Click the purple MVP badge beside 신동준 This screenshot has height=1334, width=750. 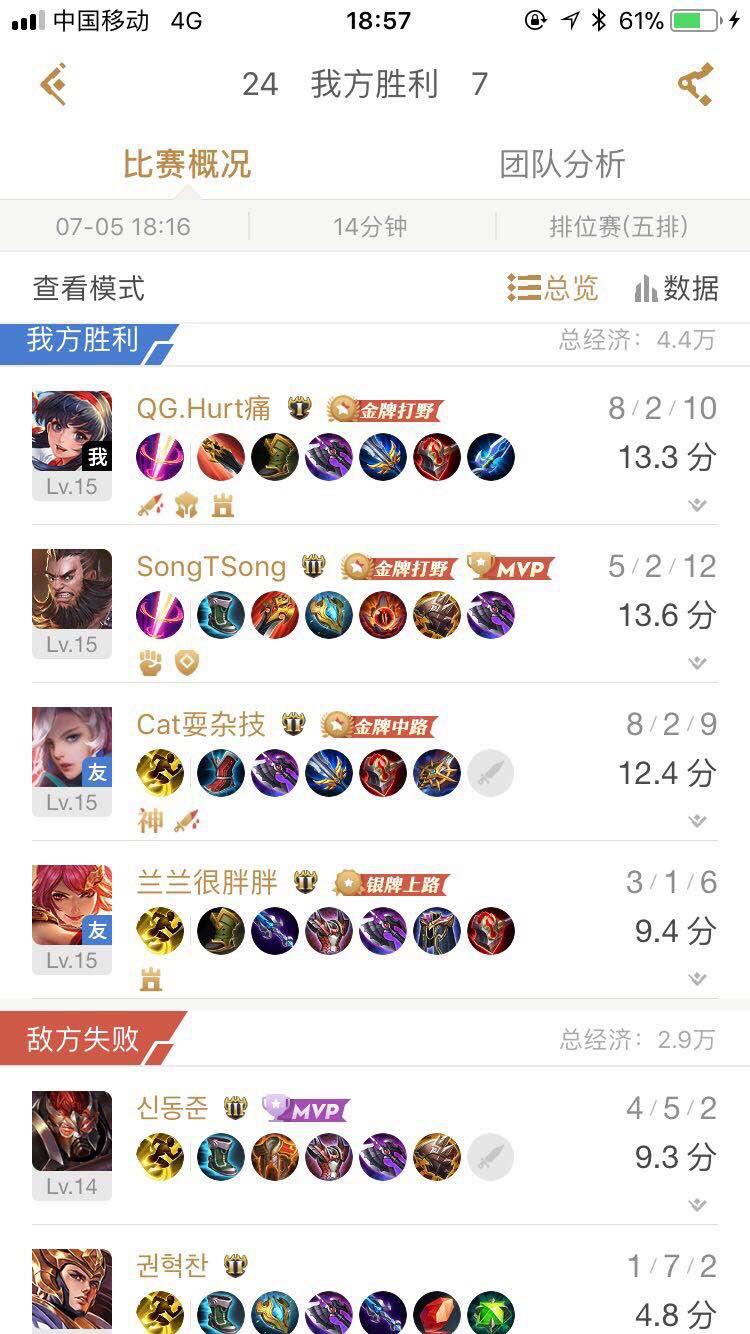point(305,1109)
